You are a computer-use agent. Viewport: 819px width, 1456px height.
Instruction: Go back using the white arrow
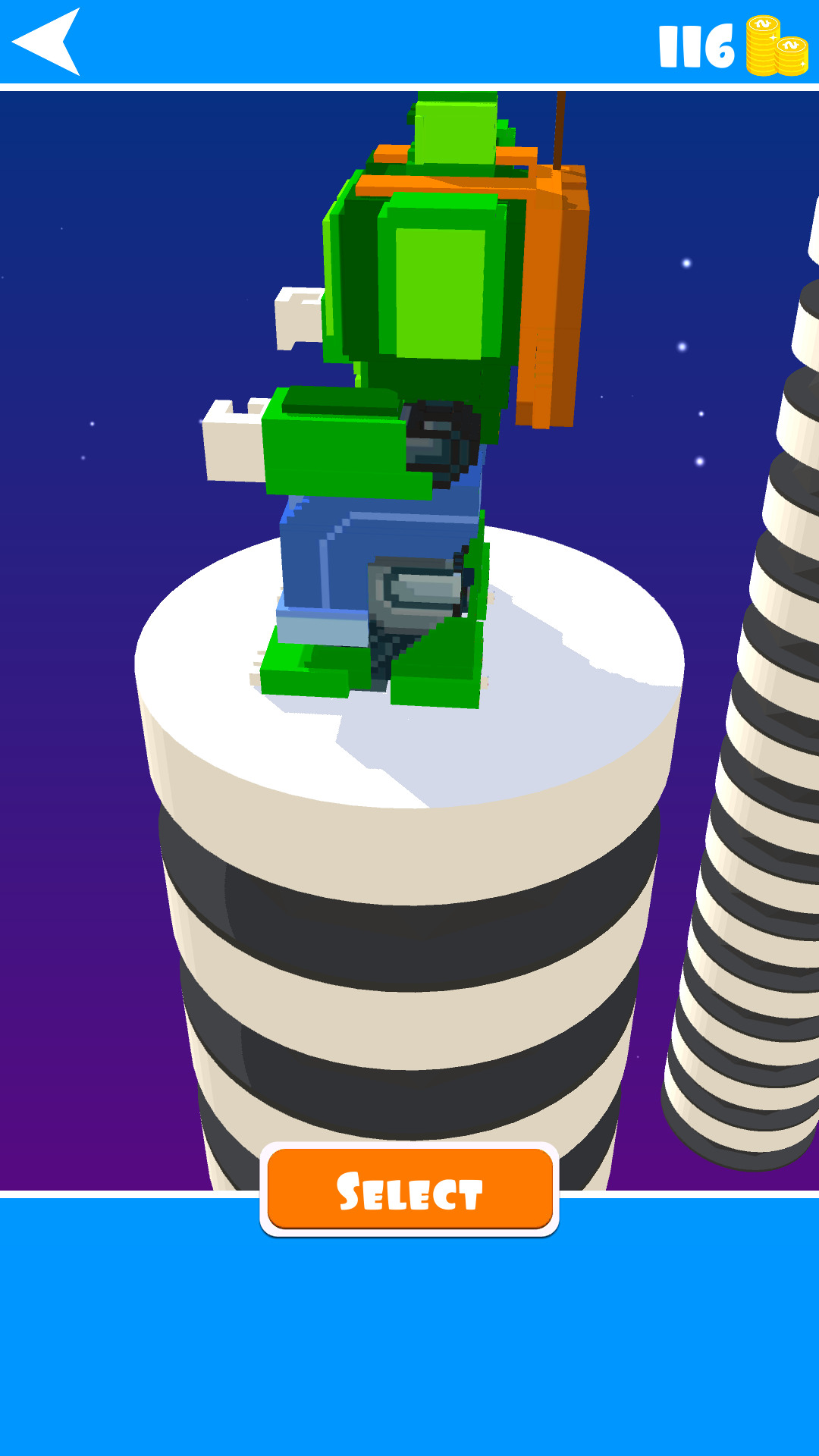pos(47,42)
